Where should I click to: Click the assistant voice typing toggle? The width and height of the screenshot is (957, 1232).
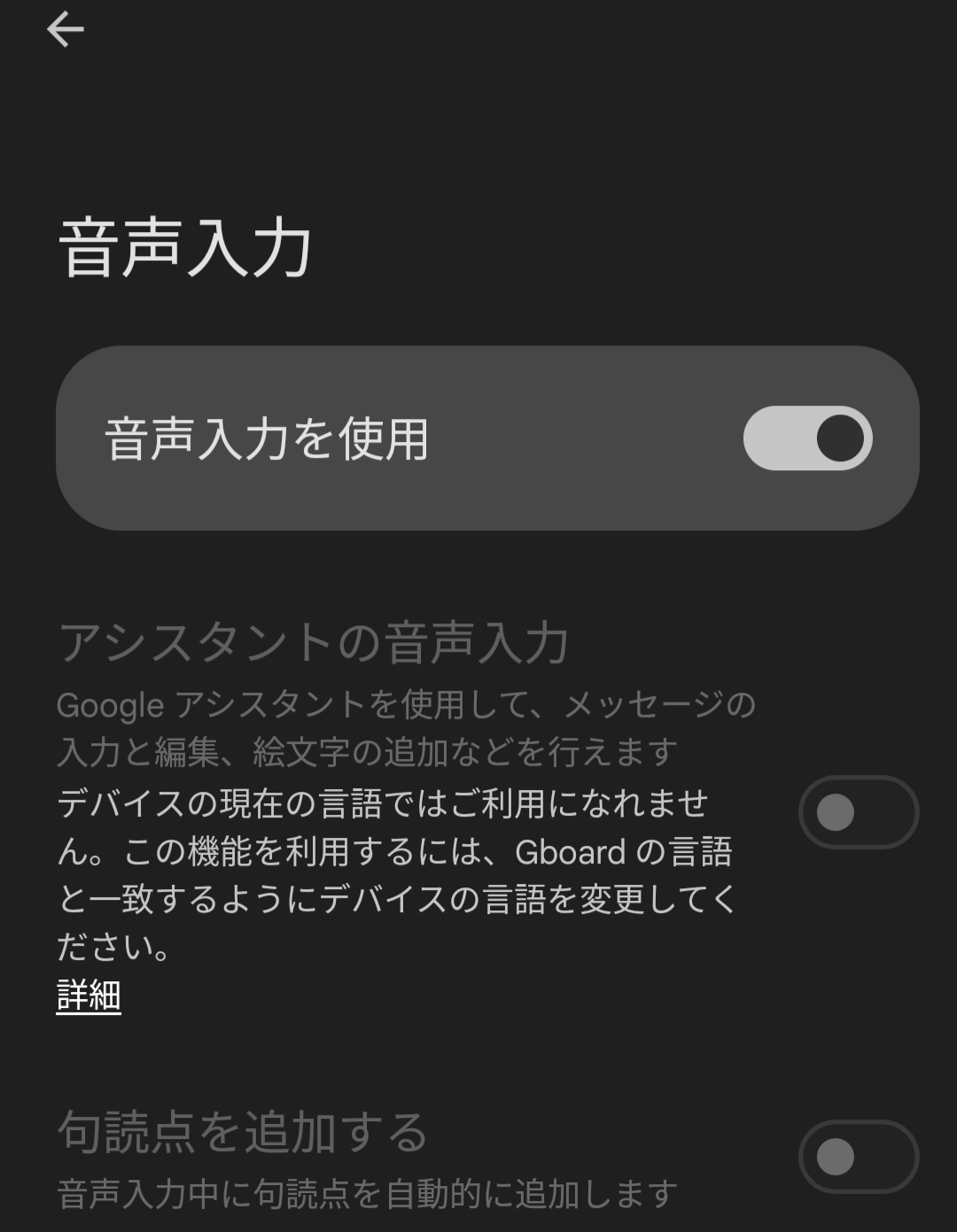click(x=856, y=813)
